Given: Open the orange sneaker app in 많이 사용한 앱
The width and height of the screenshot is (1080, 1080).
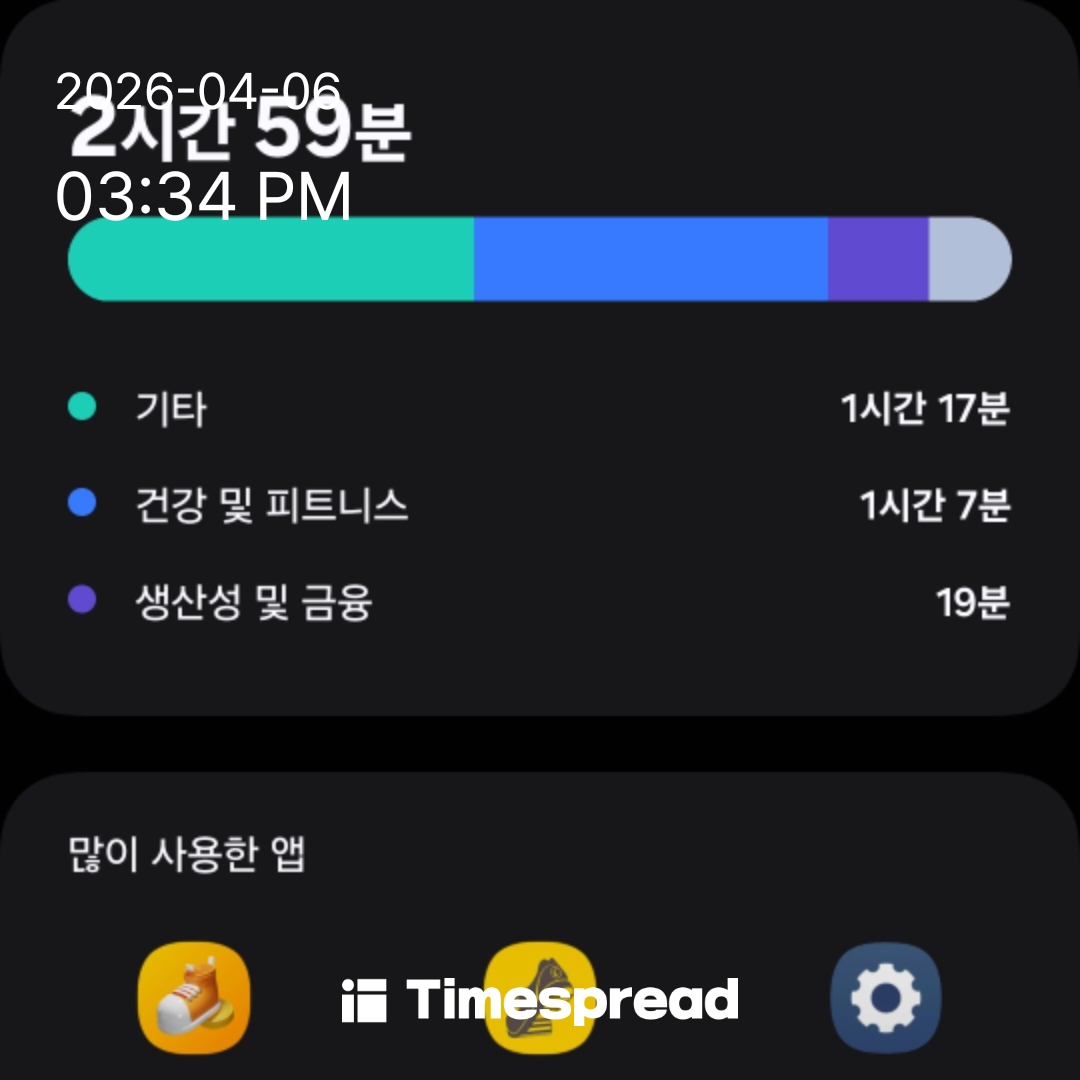Looking at the screenshot, I should coord(193,997).
